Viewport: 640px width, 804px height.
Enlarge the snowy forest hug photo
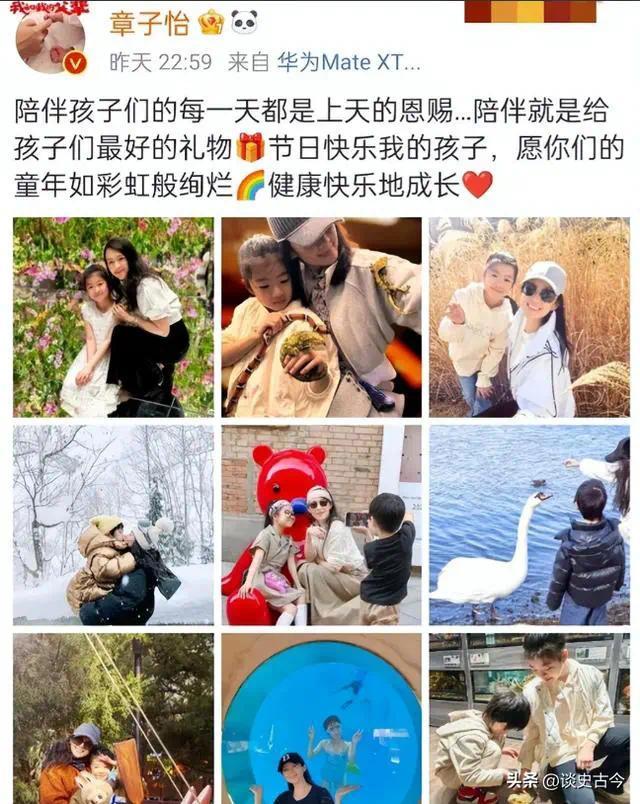(113, 525)
